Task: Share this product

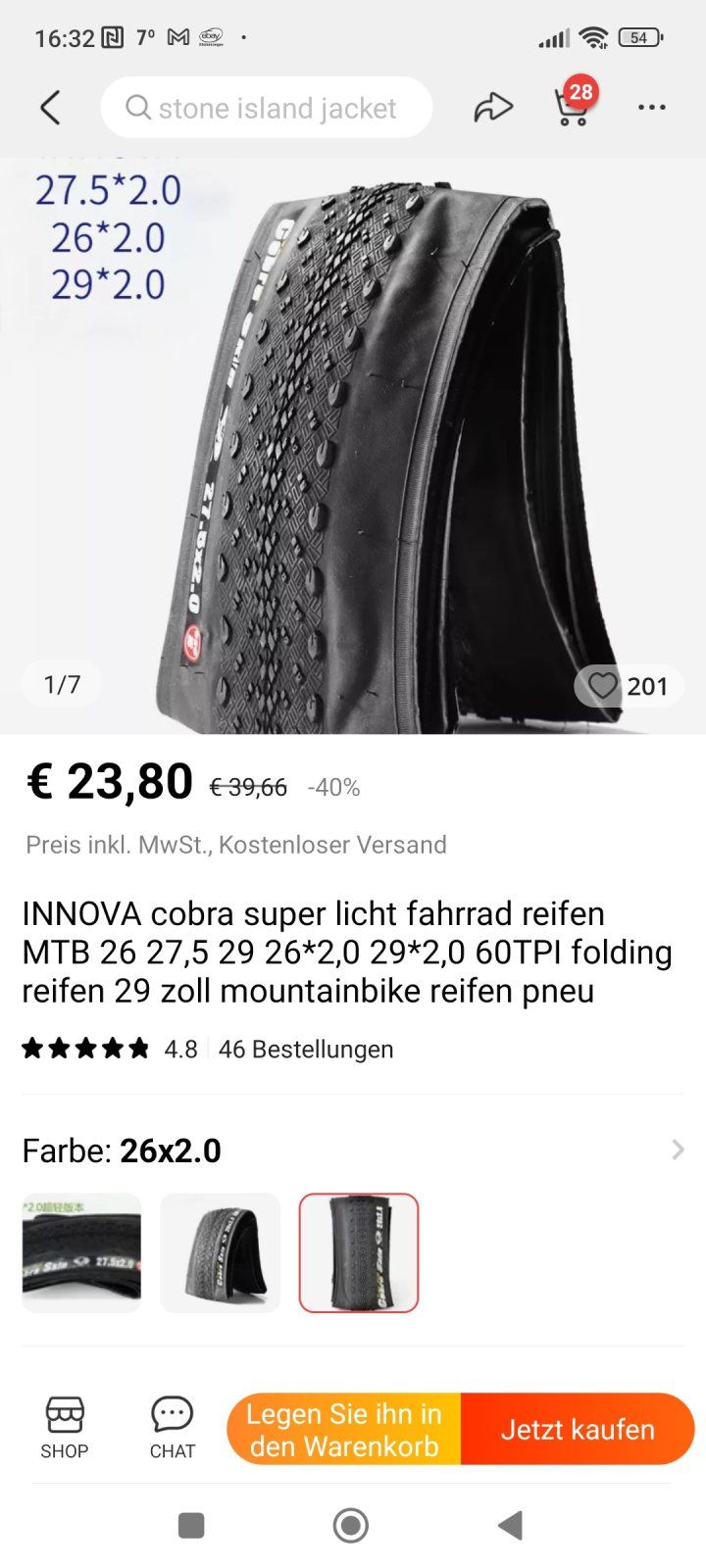Action: [x=493, y=108]
